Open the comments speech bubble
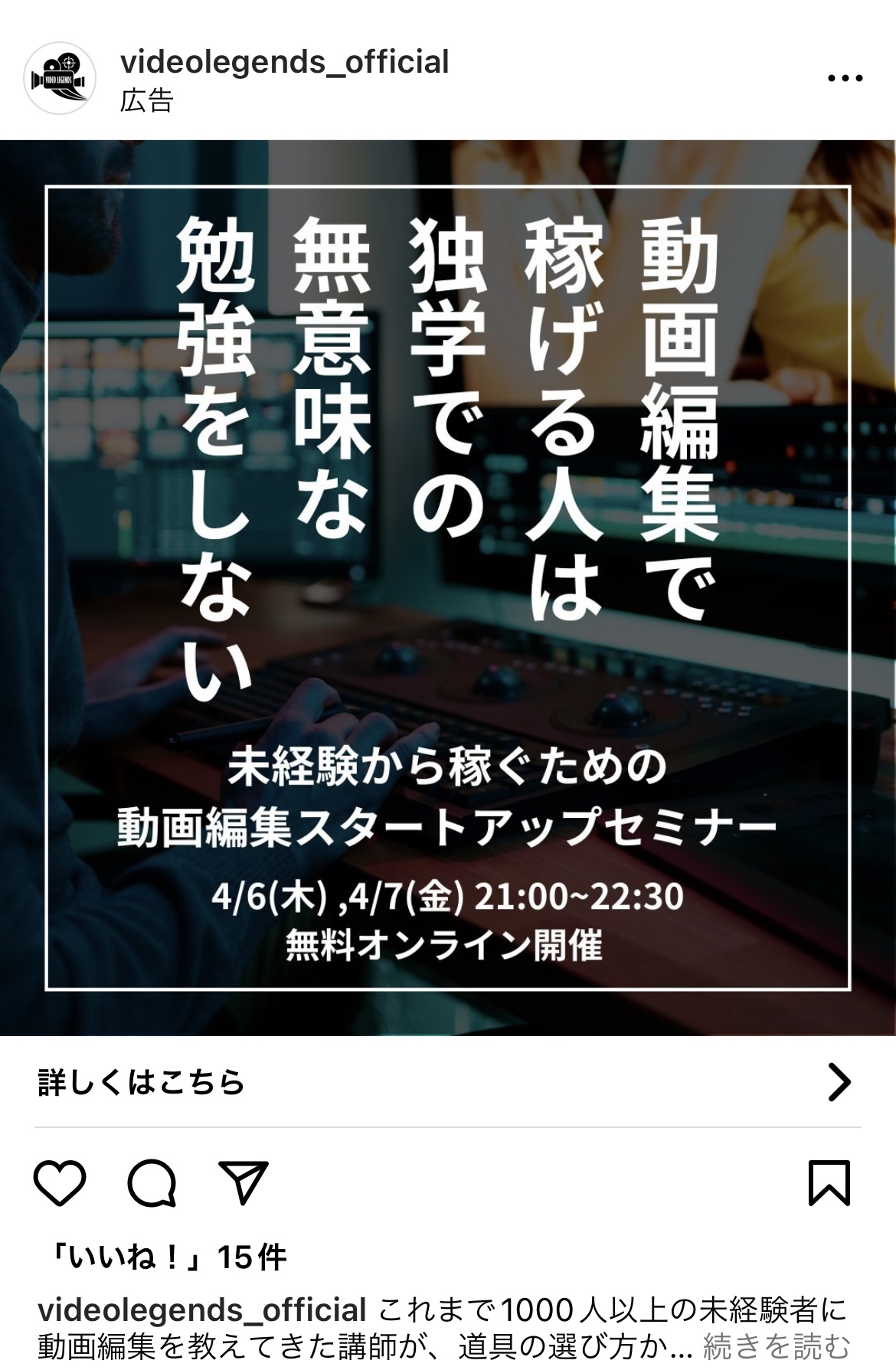The height and width of the screenshot is (1370, 896). click(152, 1183)
